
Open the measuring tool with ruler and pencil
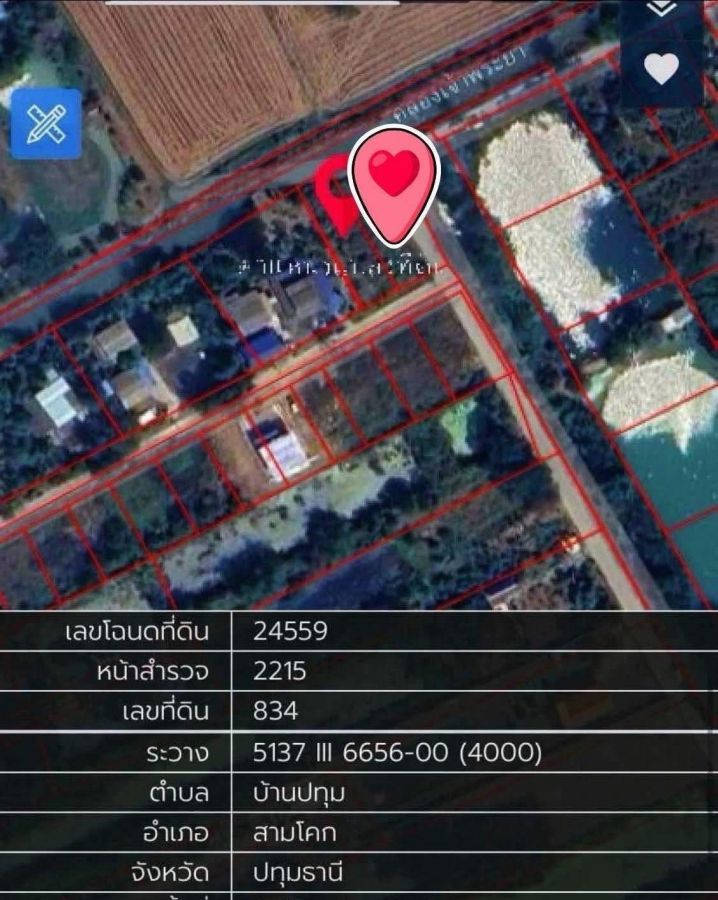coord(46,124)
